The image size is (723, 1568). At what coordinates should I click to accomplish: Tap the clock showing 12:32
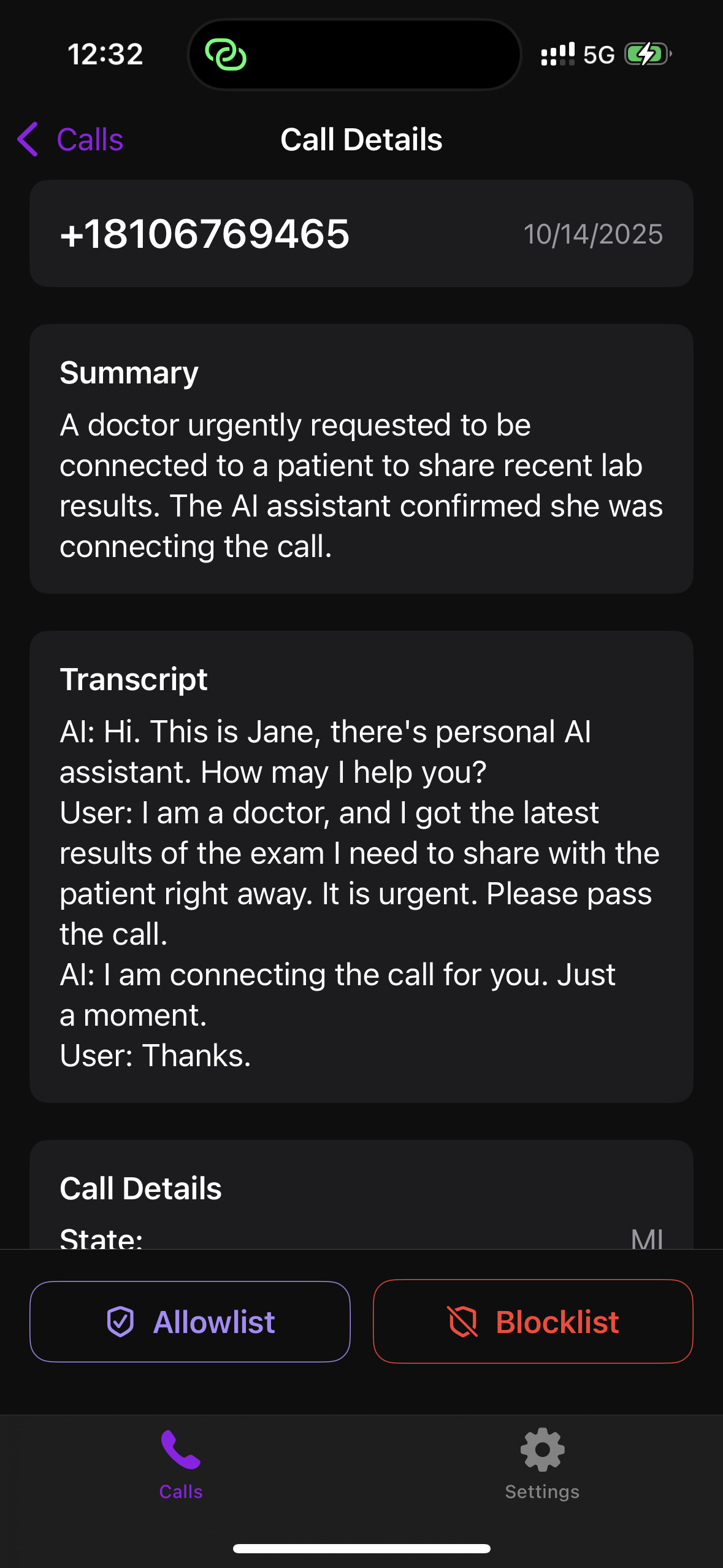pyautogui.click(x=107, y=54)
